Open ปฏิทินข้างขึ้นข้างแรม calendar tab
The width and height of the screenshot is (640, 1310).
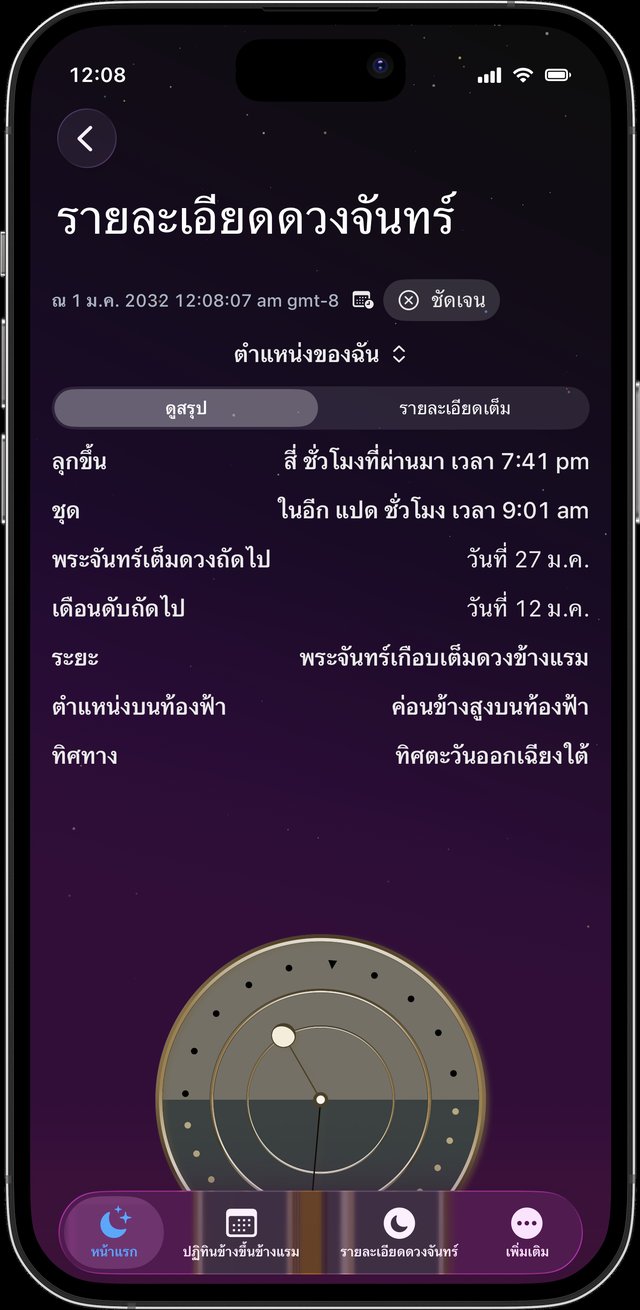click(241, 1233)
